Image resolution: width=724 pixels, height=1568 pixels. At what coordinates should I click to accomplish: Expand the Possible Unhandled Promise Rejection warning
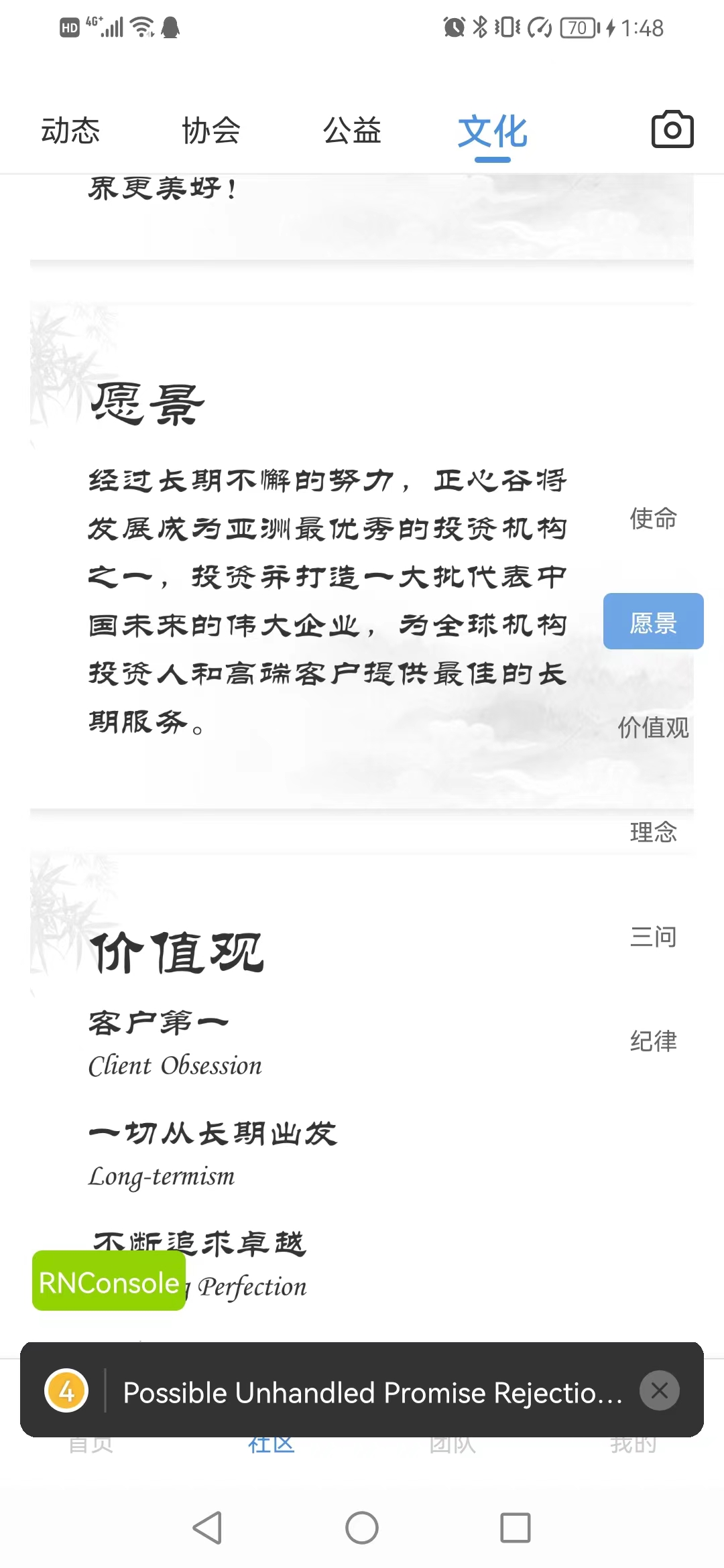pyautogui.click(x=372, y=1392)
